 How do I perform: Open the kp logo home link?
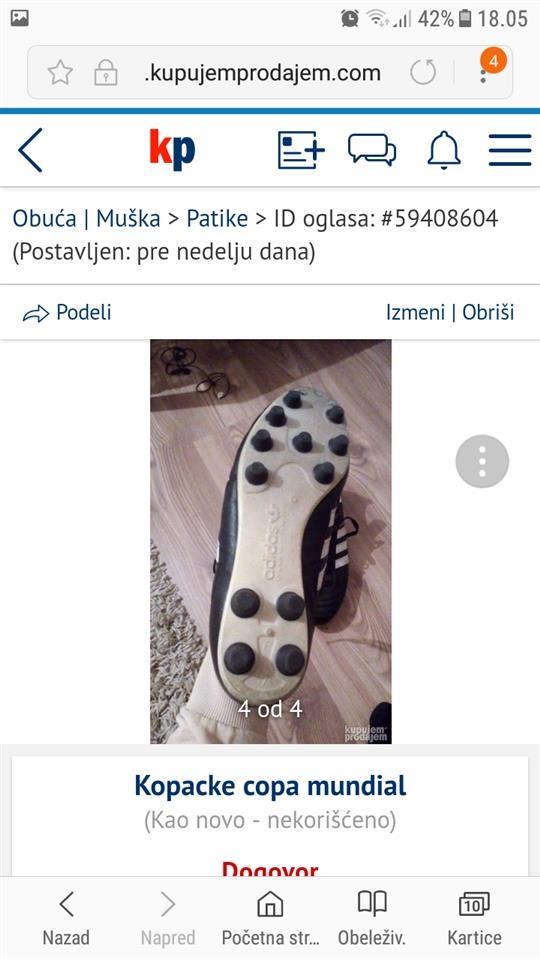coord(172,149)
